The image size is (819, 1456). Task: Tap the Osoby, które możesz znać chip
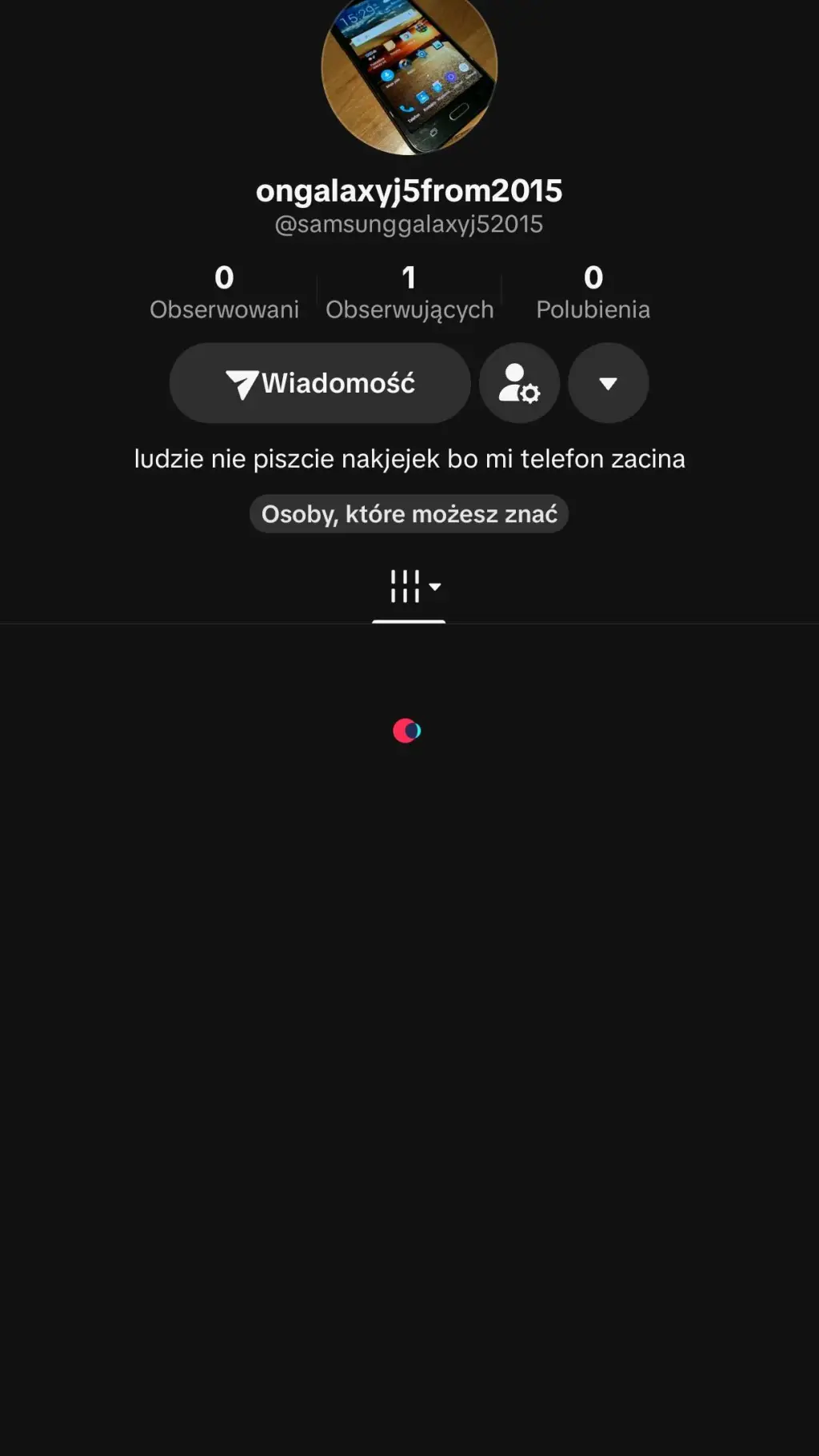point(409,513)
